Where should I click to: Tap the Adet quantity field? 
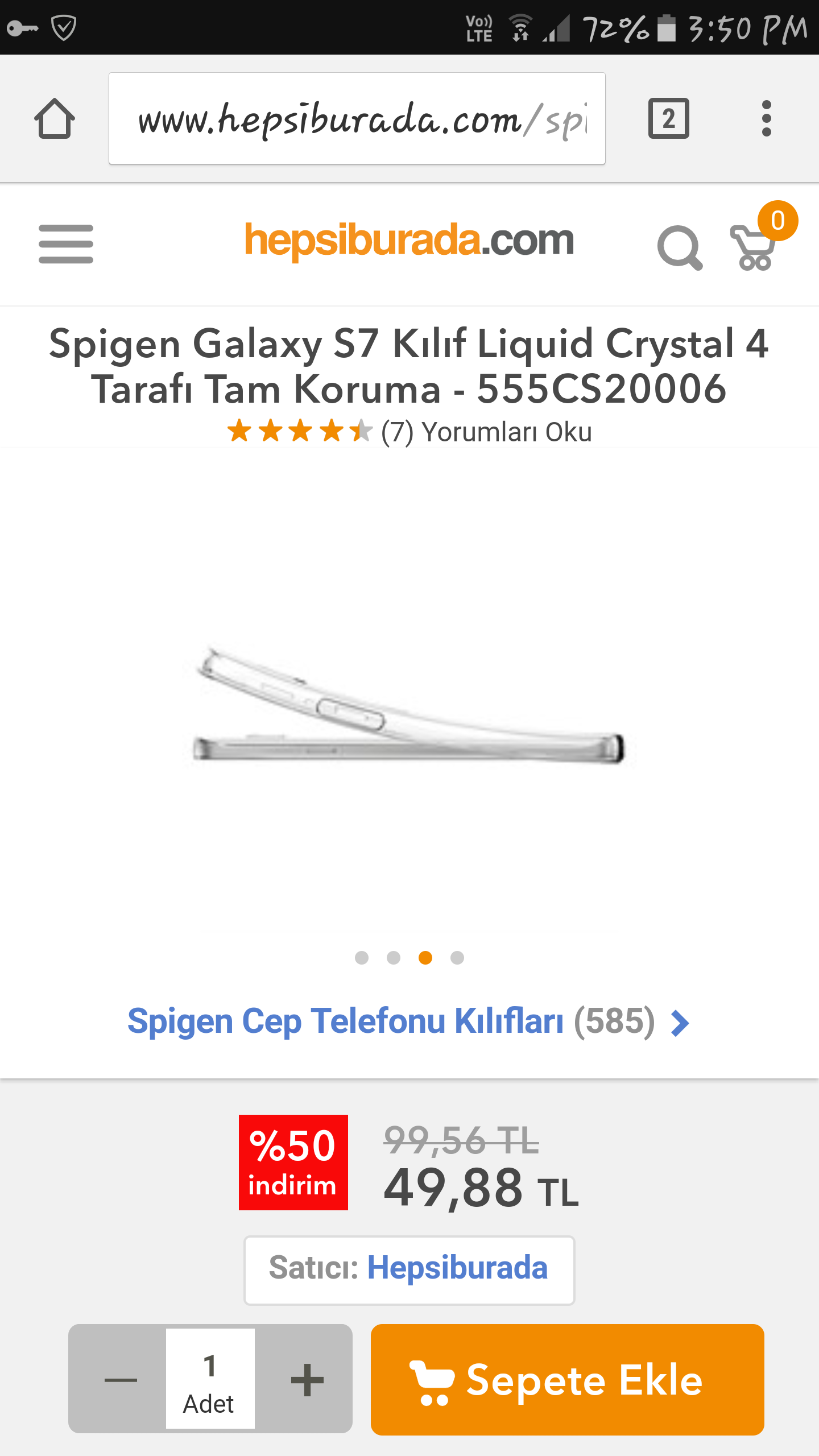pyautogui.click(x=210, y=1379)
